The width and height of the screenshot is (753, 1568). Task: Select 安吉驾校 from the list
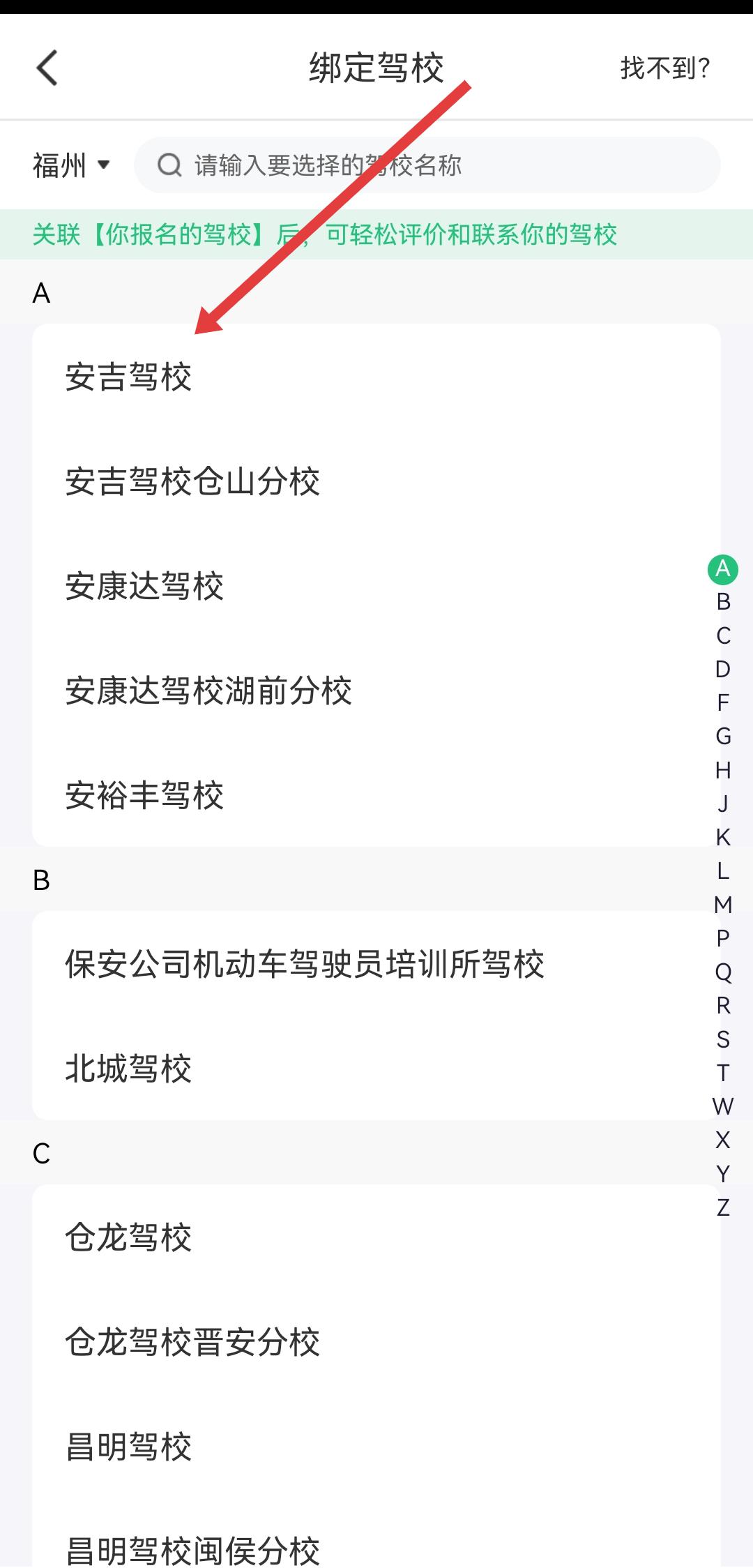click(129, 377)
